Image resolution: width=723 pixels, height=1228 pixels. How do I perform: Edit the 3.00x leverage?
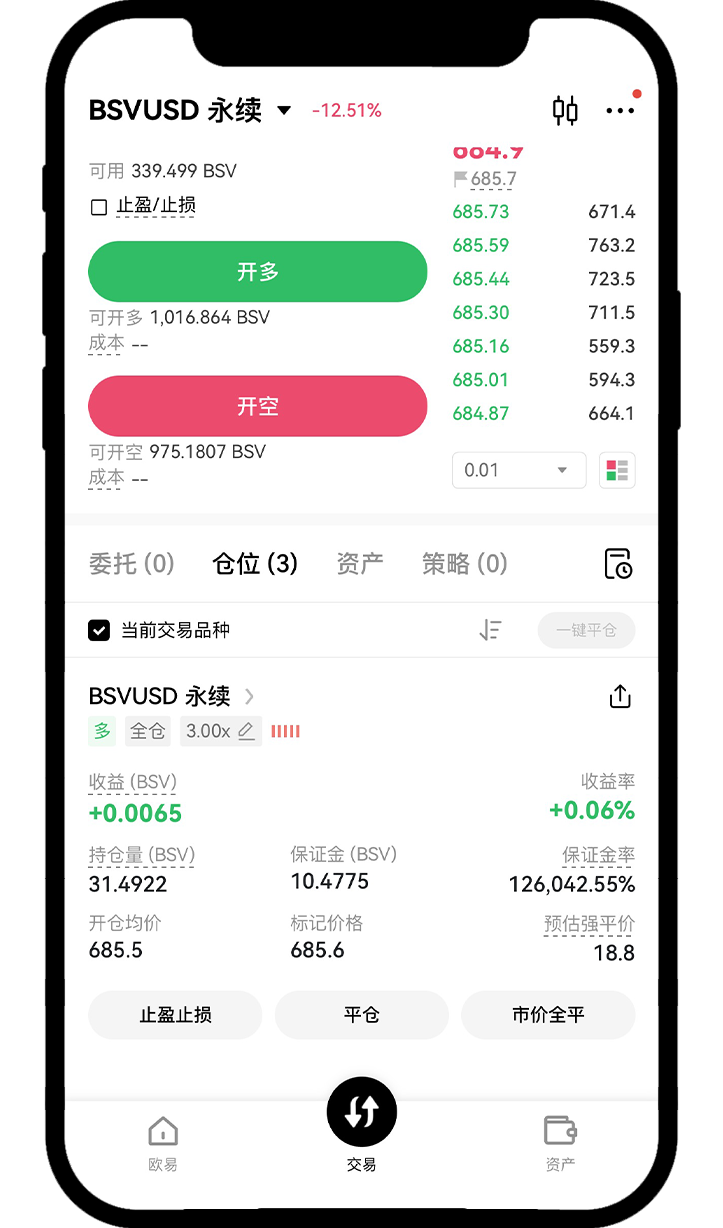coord(246,731)
